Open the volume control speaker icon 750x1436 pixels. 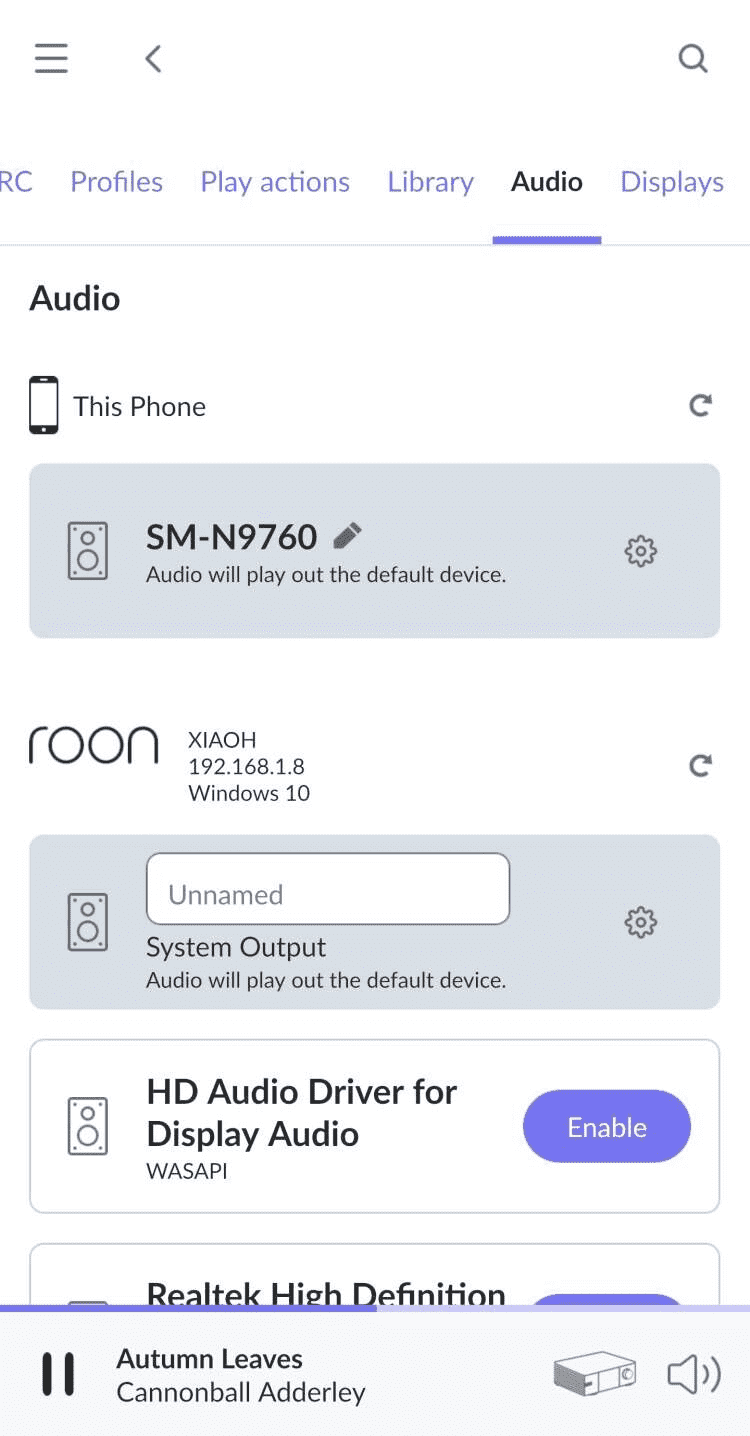pos(694,1374)
